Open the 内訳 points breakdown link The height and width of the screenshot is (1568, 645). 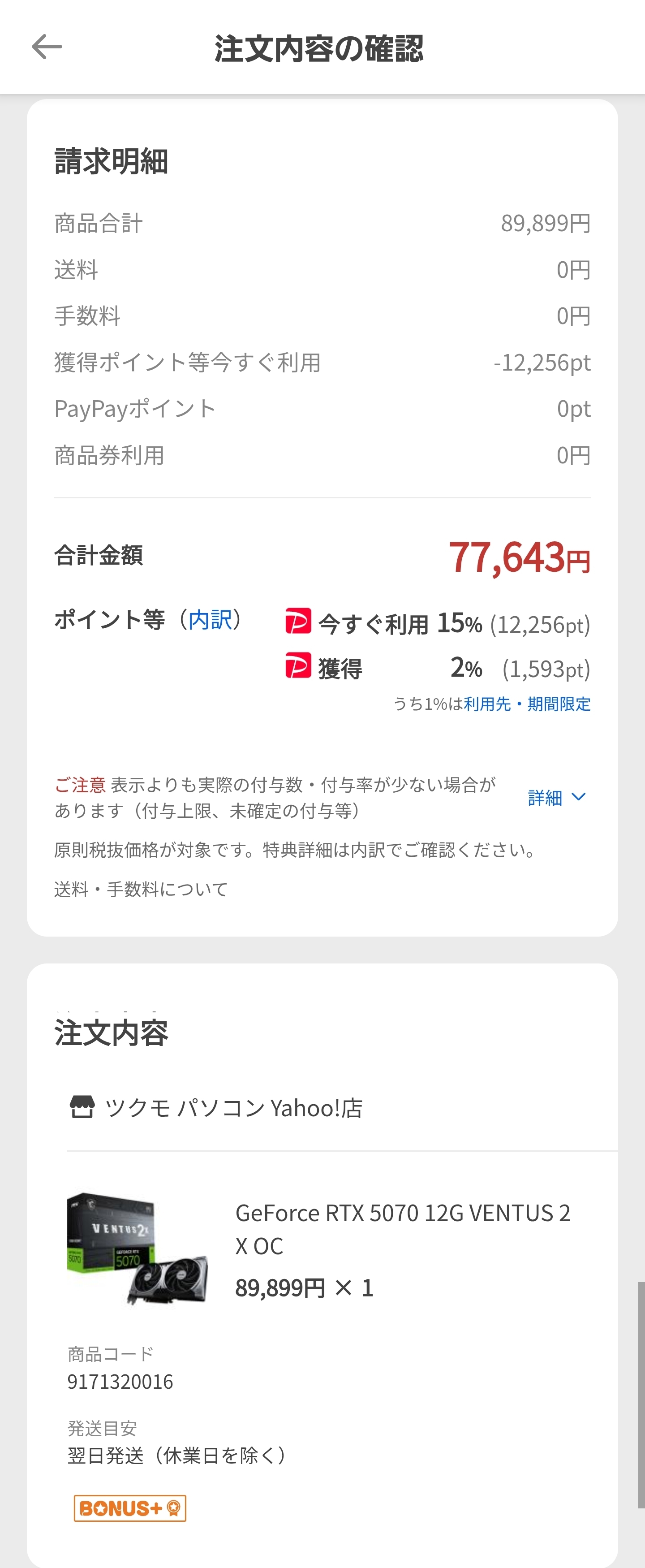click(210, 620)
